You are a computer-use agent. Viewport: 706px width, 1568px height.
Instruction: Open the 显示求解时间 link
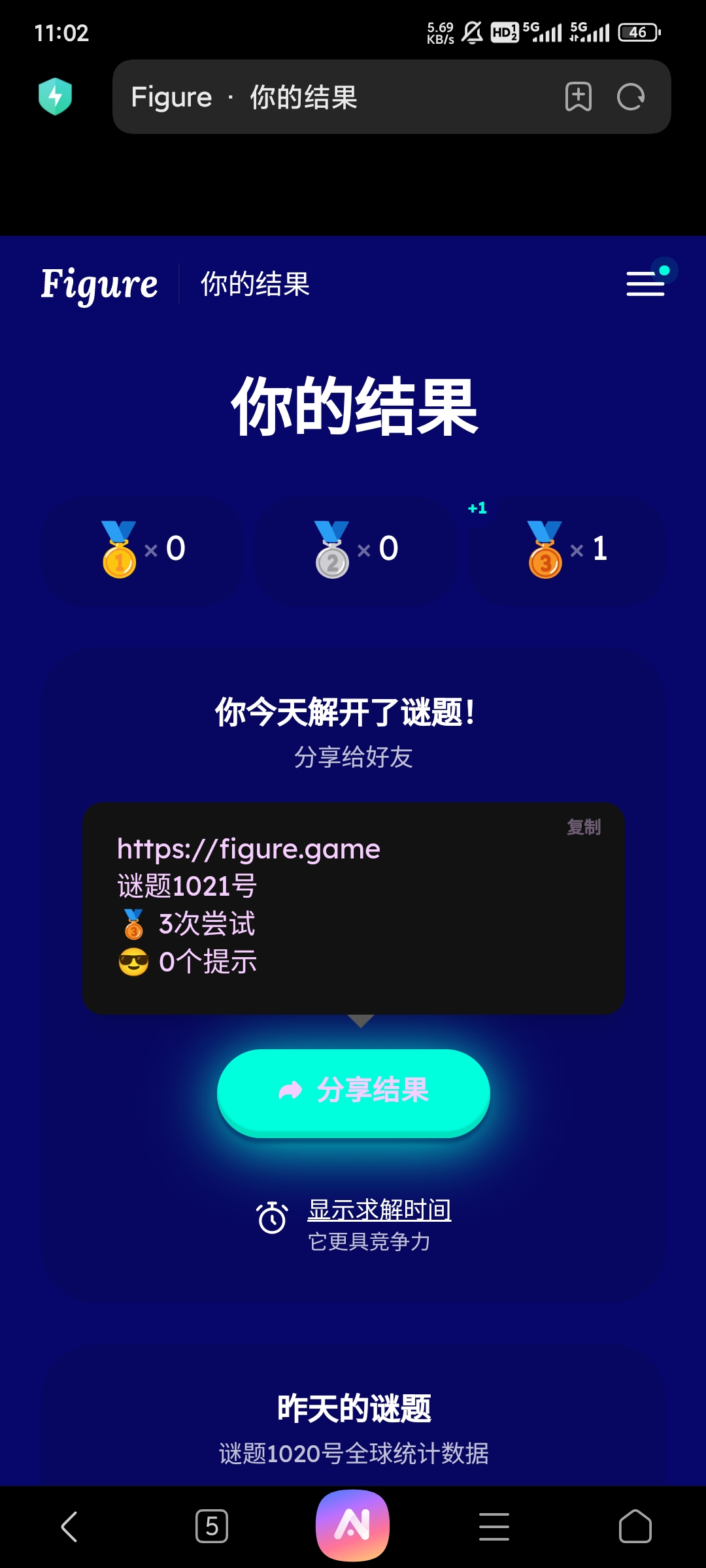pos(379,1210)
